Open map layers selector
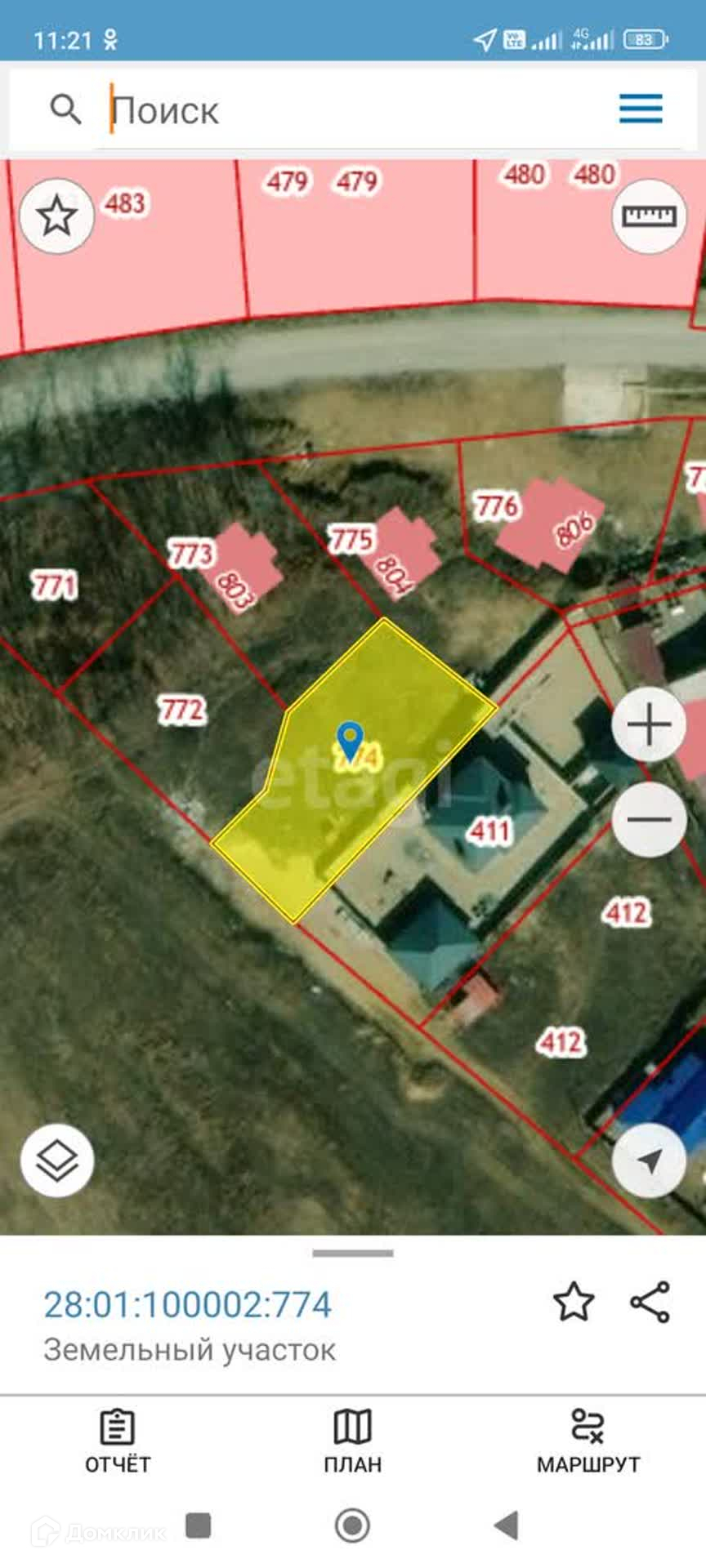The height and width of the screenshot is (1568, 706). pyautogui.click(x=57, y=1160)
